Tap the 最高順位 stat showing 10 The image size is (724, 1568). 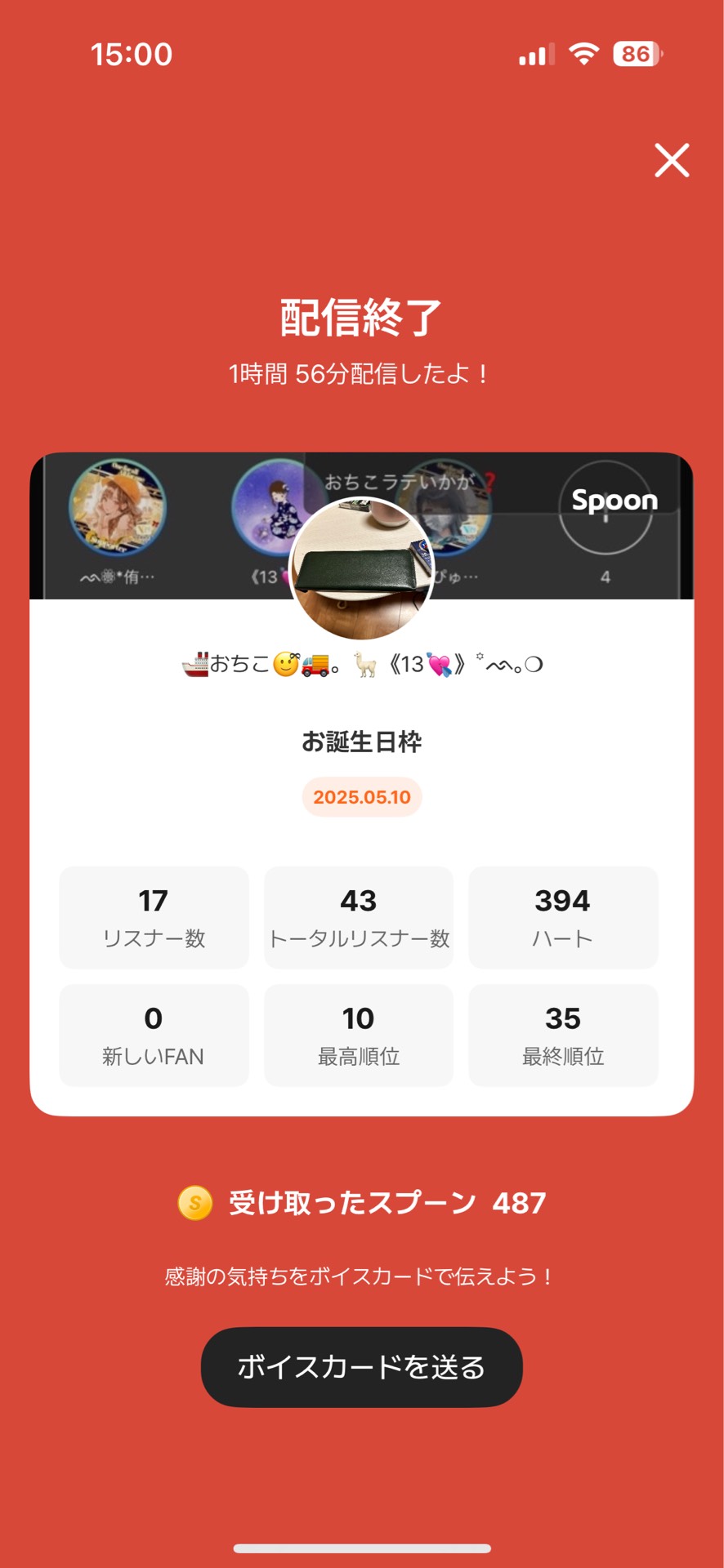click(359, 1035)
